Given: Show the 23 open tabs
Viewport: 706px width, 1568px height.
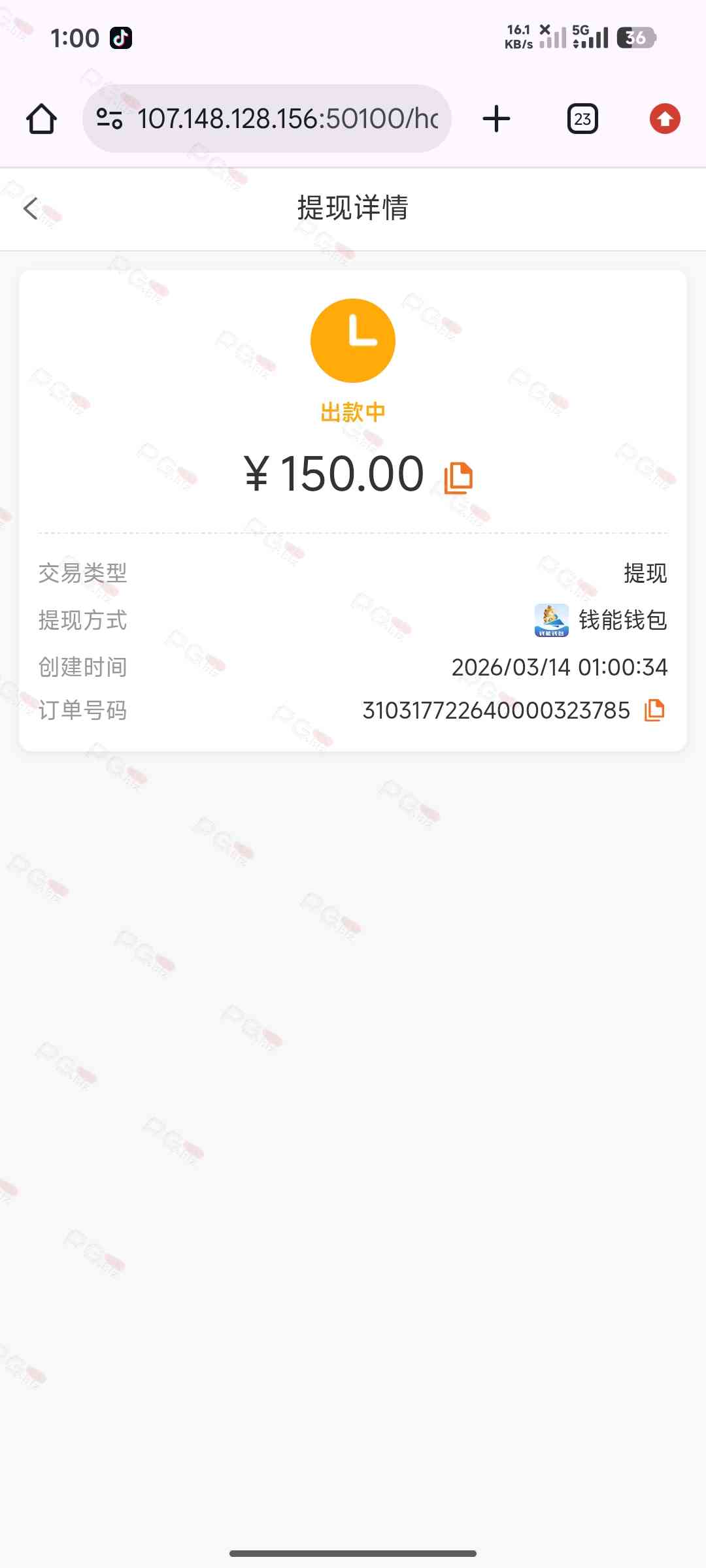Looking at the screenshot, I should click(x=582, y=119).
